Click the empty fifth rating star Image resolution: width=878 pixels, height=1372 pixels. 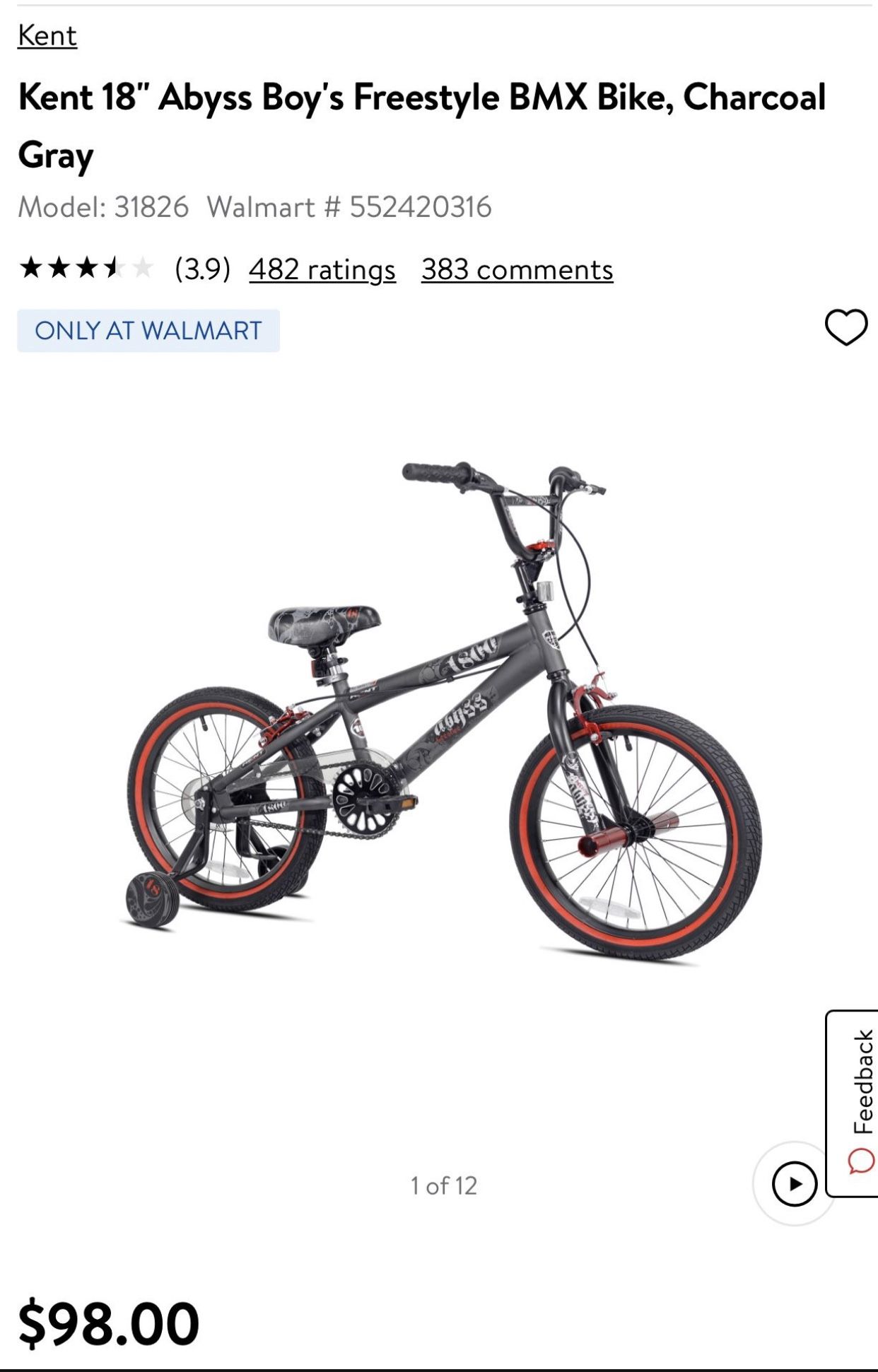(x=143, y=269)
